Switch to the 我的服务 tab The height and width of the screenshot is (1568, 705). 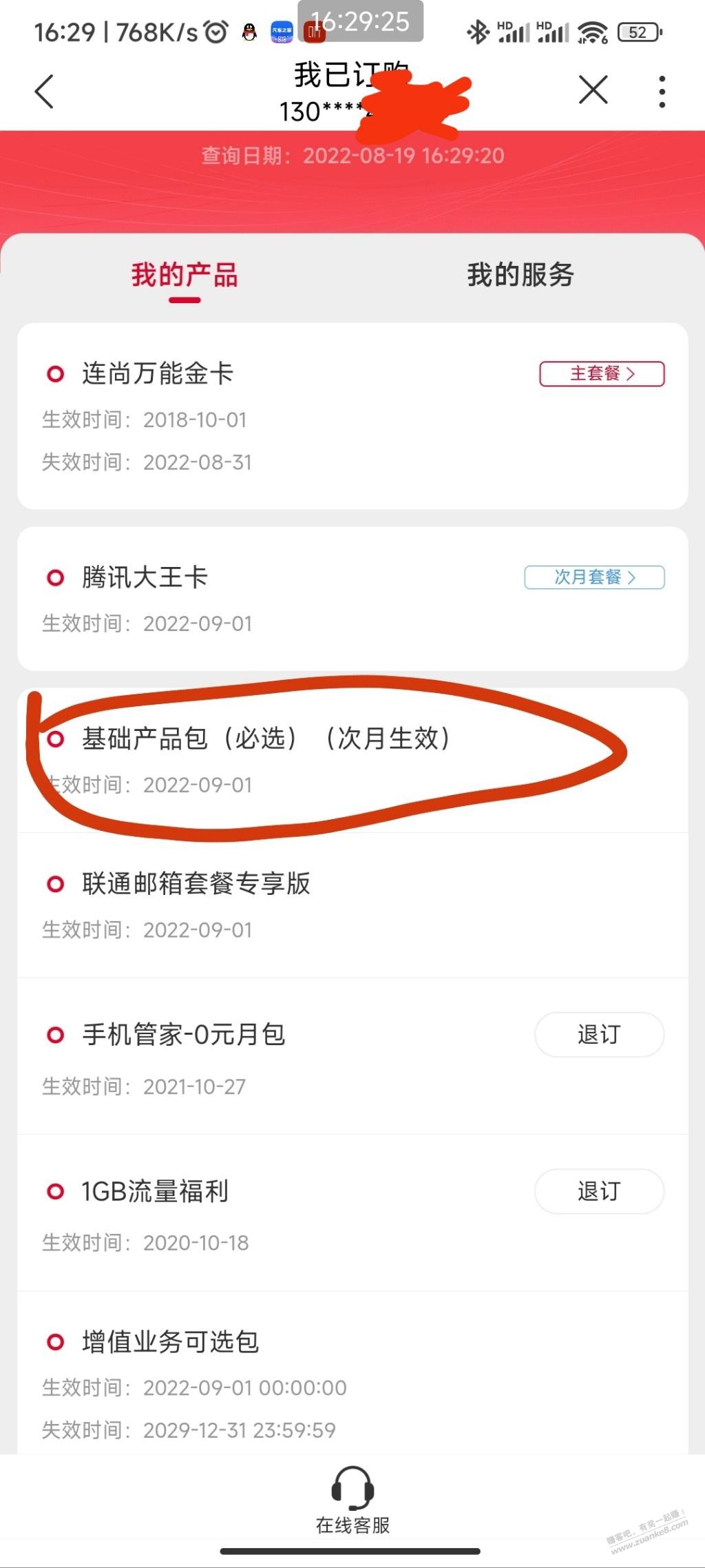[x=518, y=276]
